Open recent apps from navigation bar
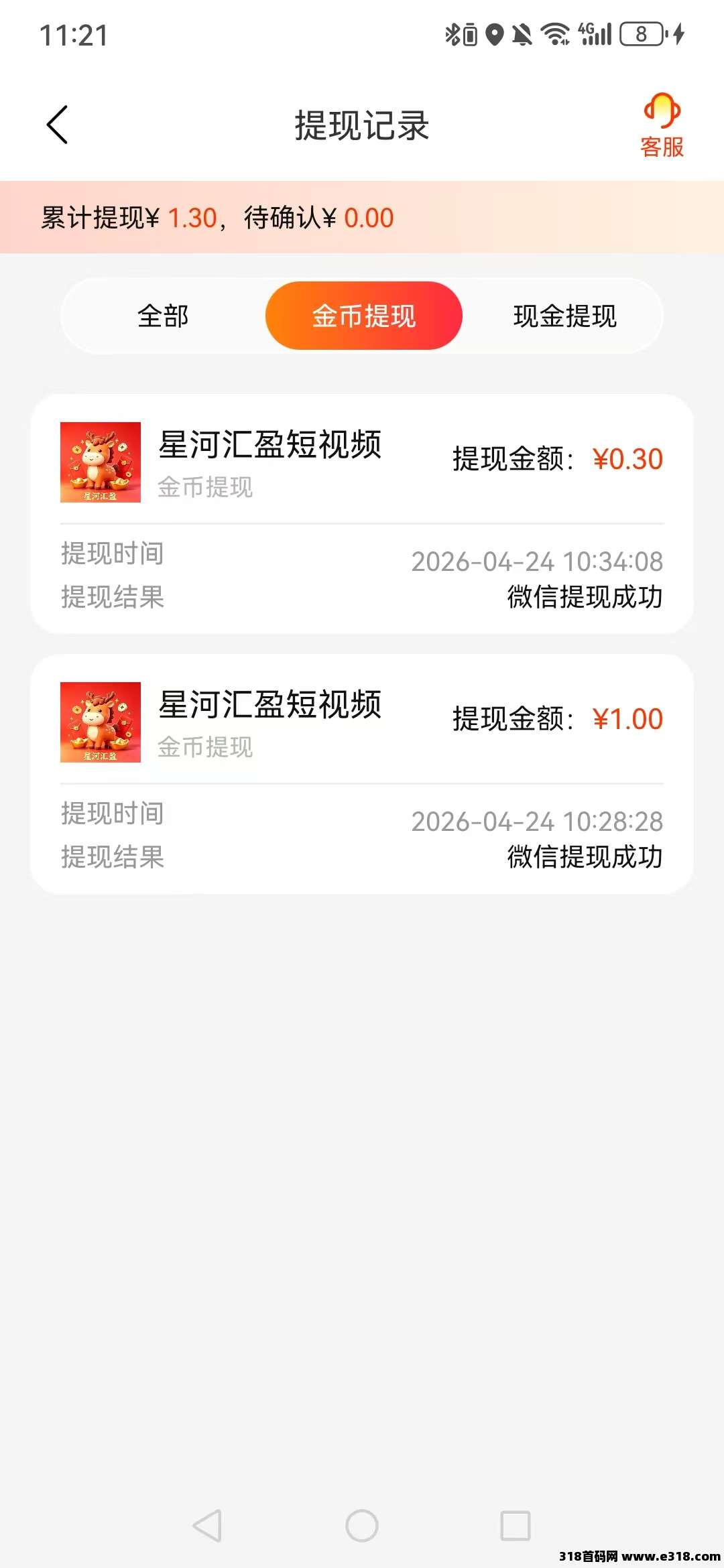 (x=516, y=1526)
